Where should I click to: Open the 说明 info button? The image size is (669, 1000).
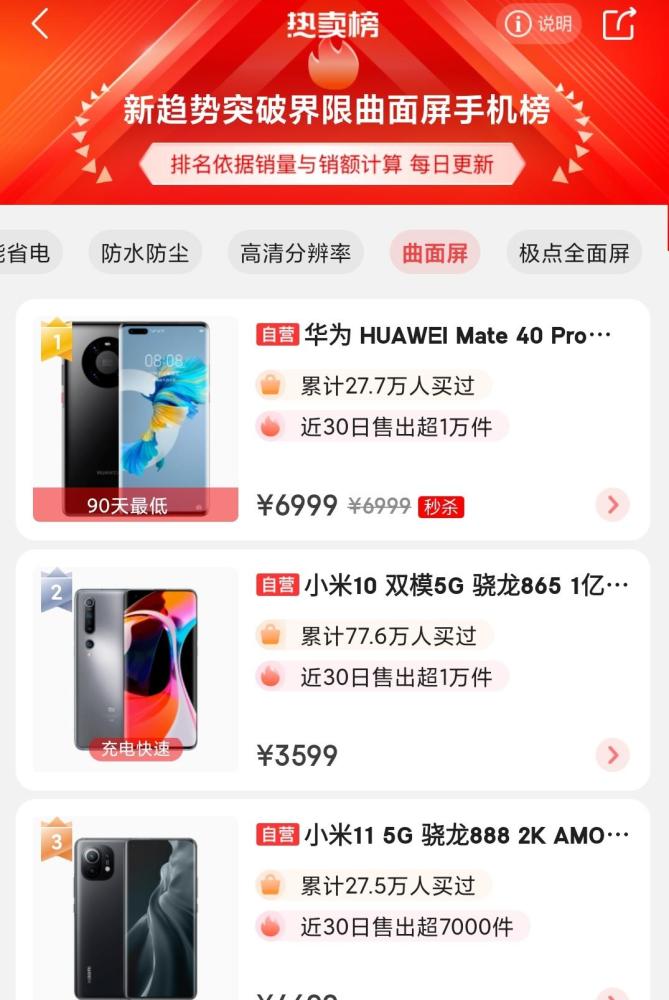pos(539,24)
